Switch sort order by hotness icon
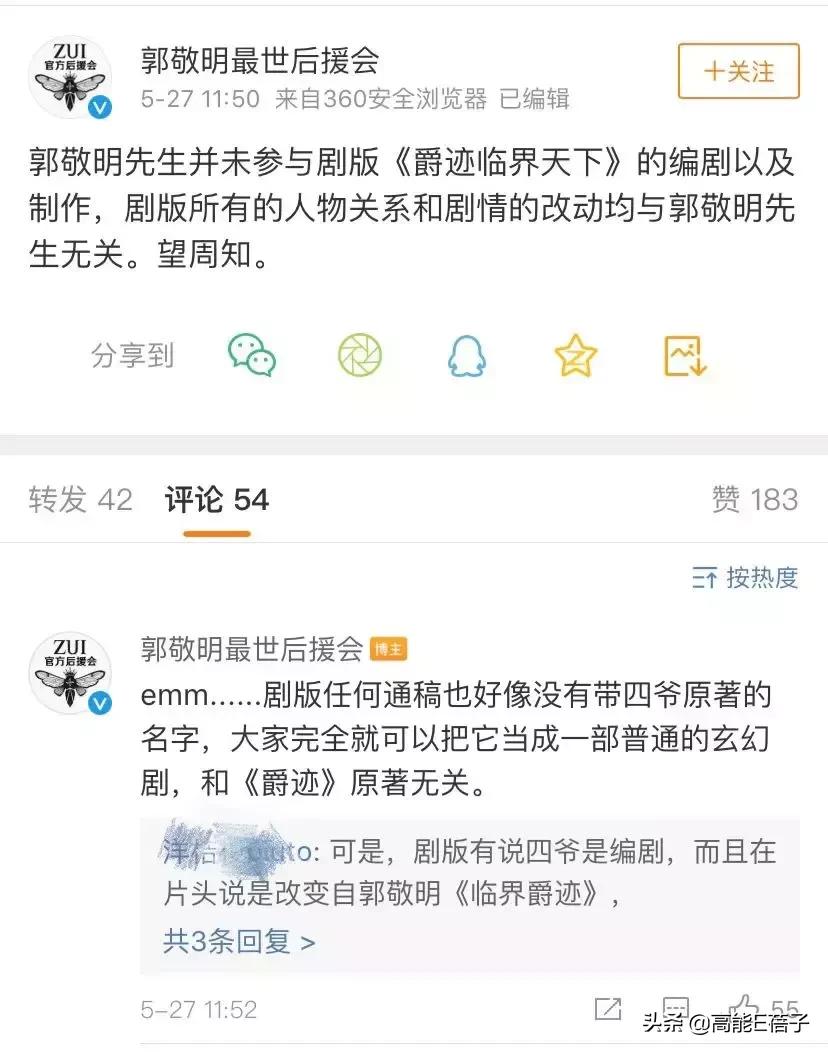Image resolution: width=828 pixels, height=1052 pixels. 703,578
